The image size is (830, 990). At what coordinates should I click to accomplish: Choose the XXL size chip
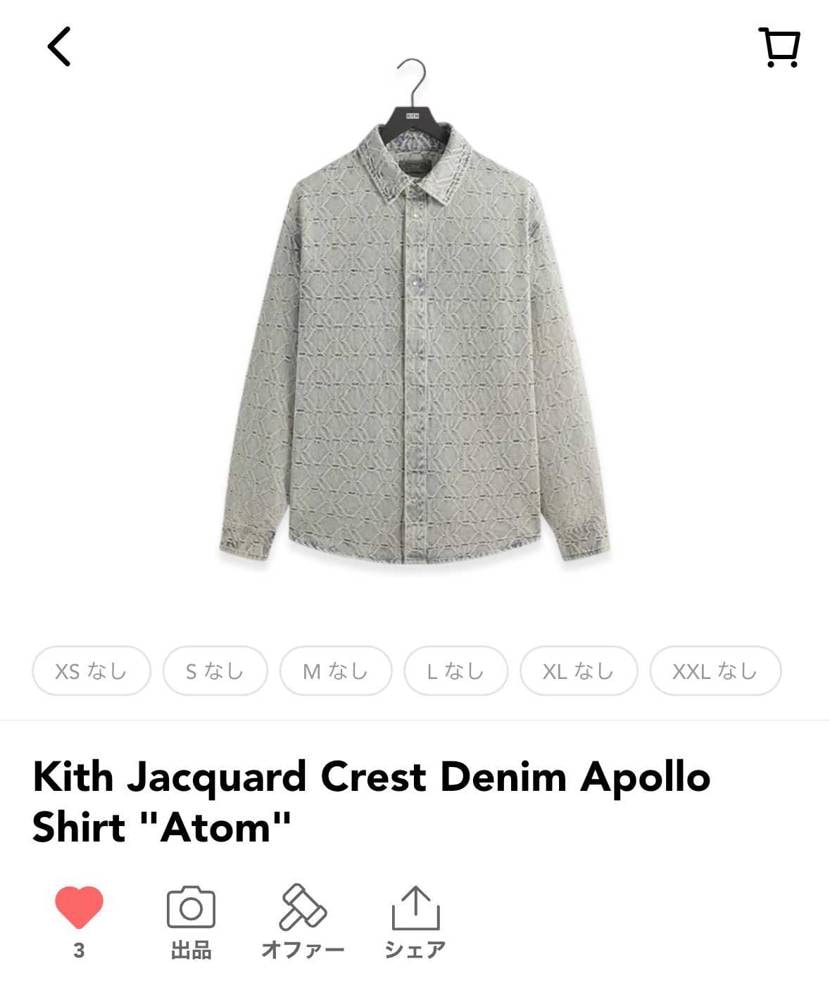(715, 671)
